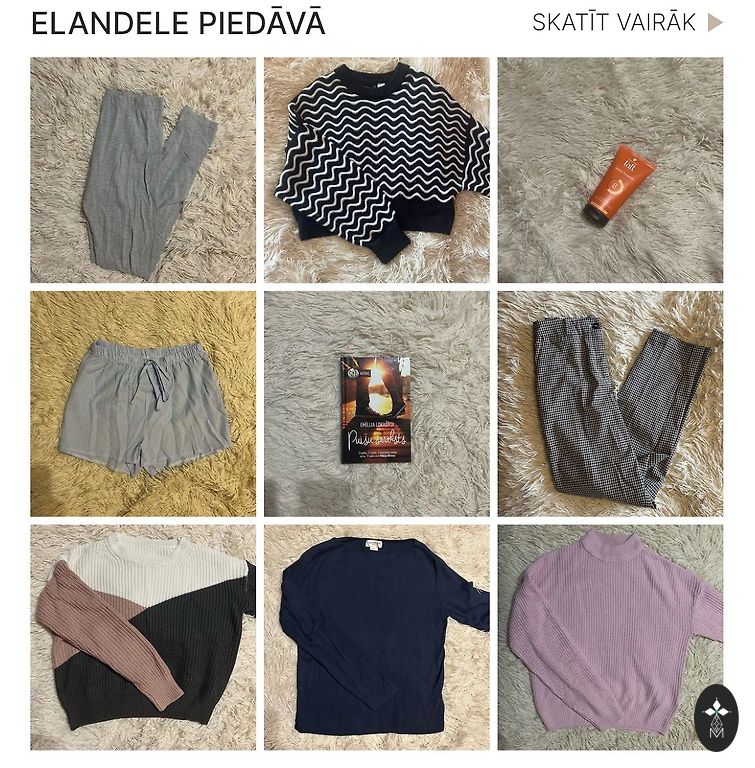Tap the round floating logo button
Image resolution: width=755 pixels, height=768 pixels.
click(x=716, y=717)
